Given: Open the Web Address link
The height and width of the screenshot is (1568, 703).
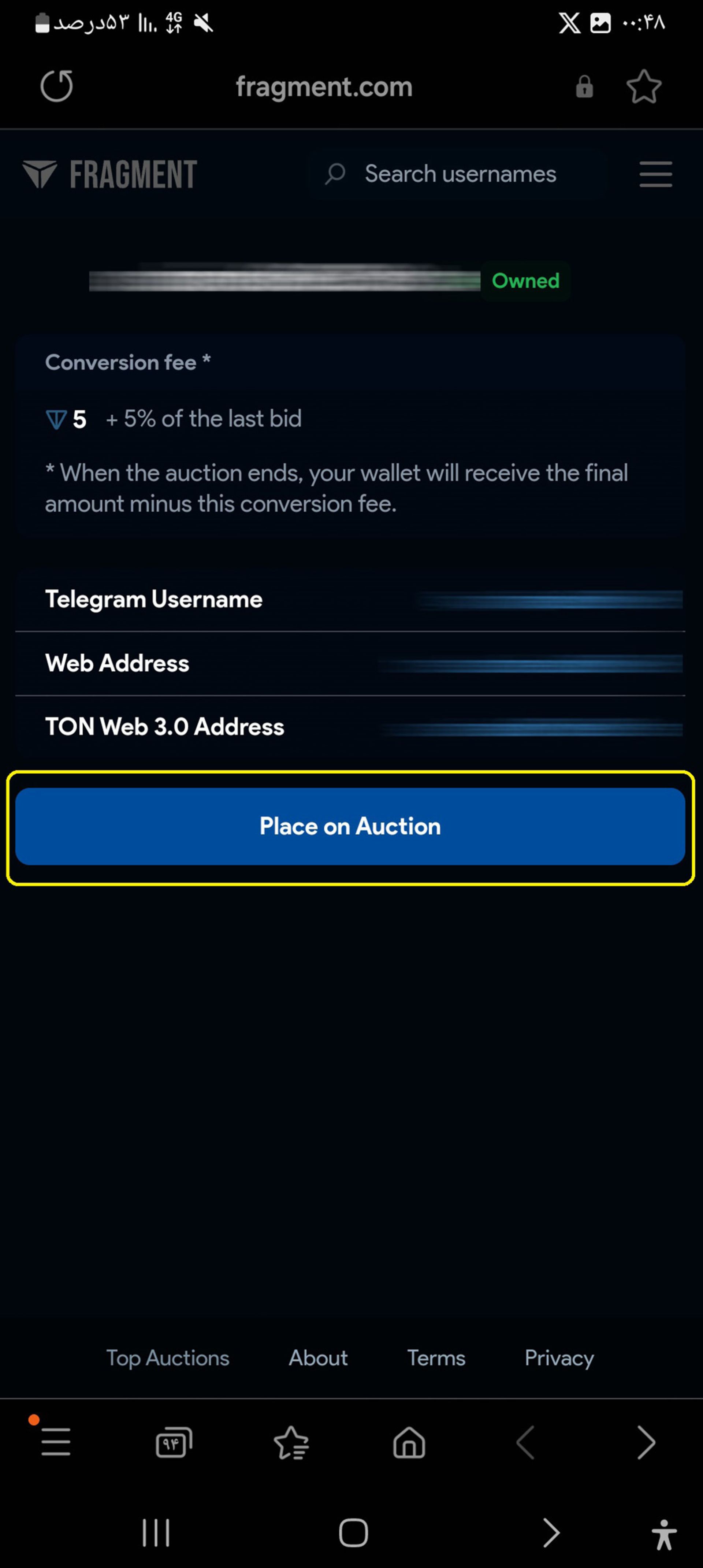Looking at the screenshot, I should click(x=529, y=664).
